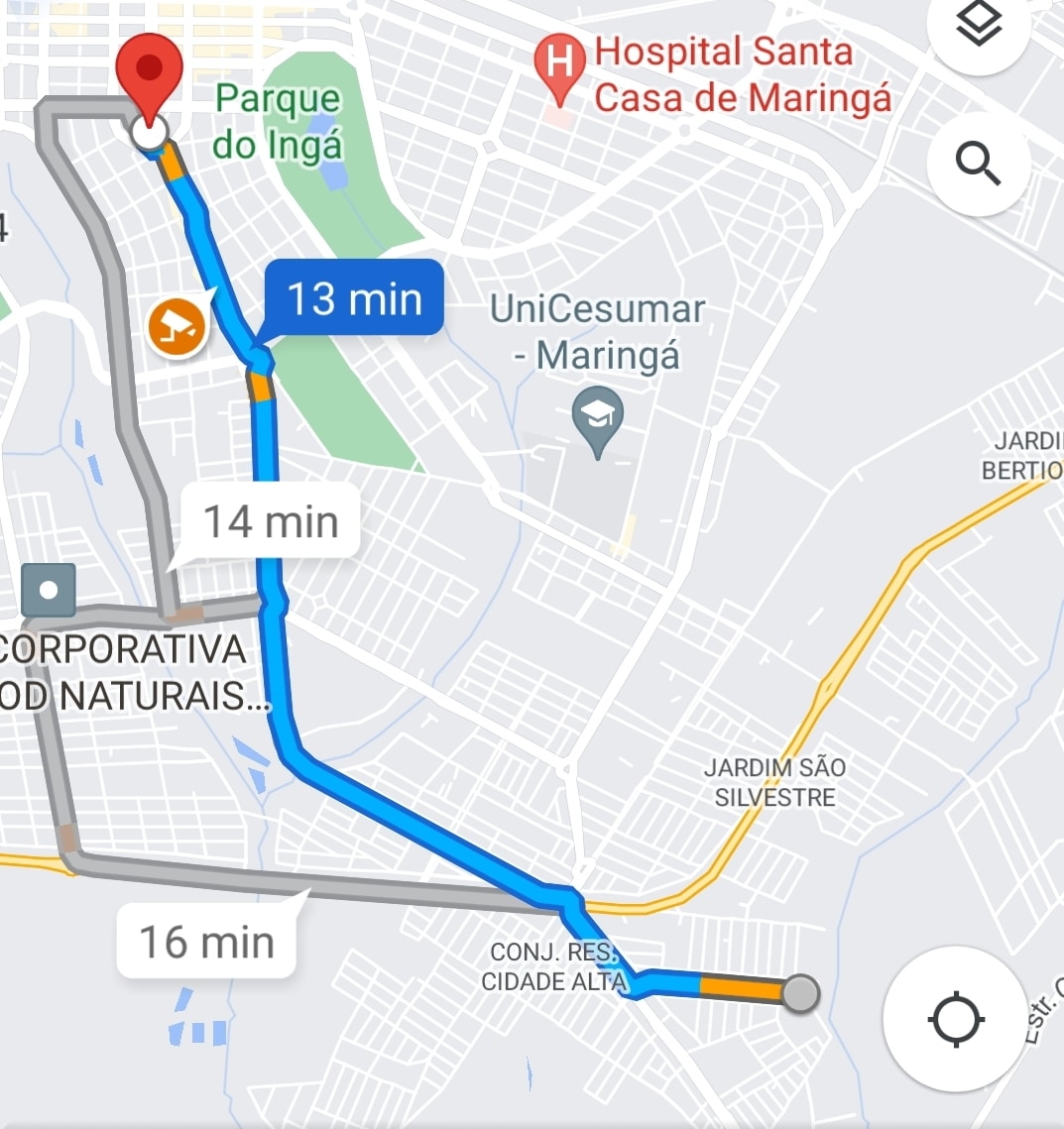Image resolution: width=1064 pixels, height=1129 pixels.
Task: Open Parque do Ingá place label
Action: pos(279,121)
